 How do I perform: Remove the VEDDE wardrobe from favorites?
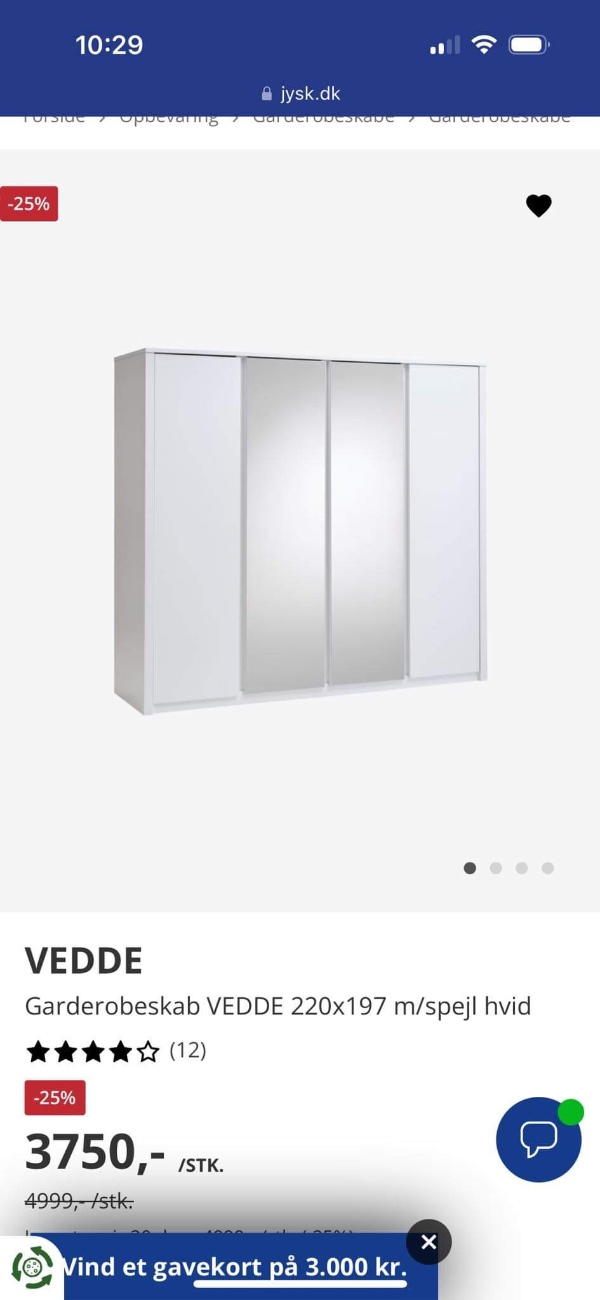[538, 206]
